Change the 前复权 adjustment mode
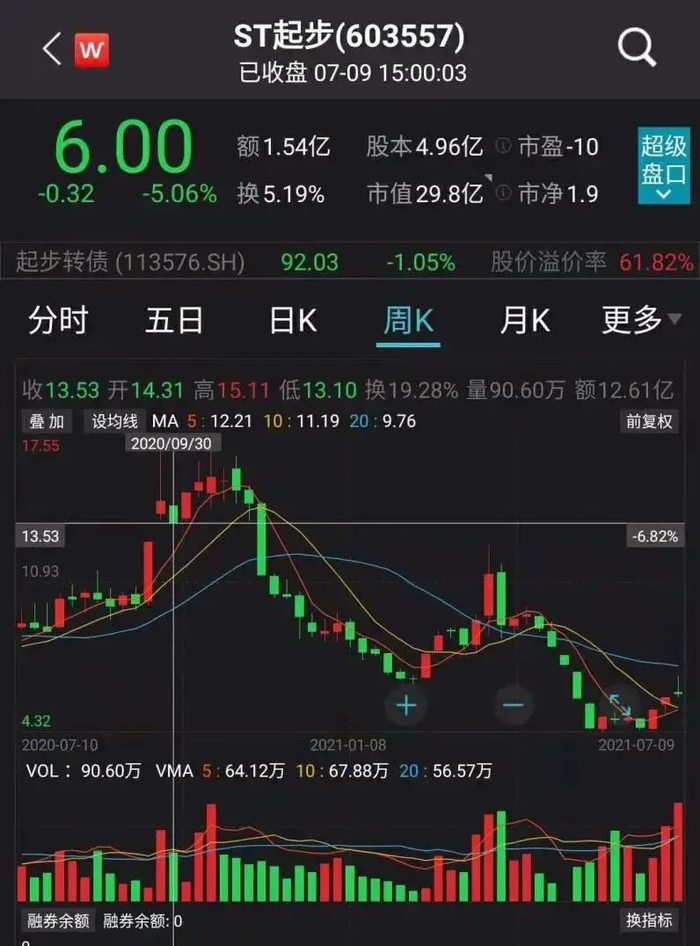Image resolution: width=700 pixels, height=946 pixels. coord(649,421)
